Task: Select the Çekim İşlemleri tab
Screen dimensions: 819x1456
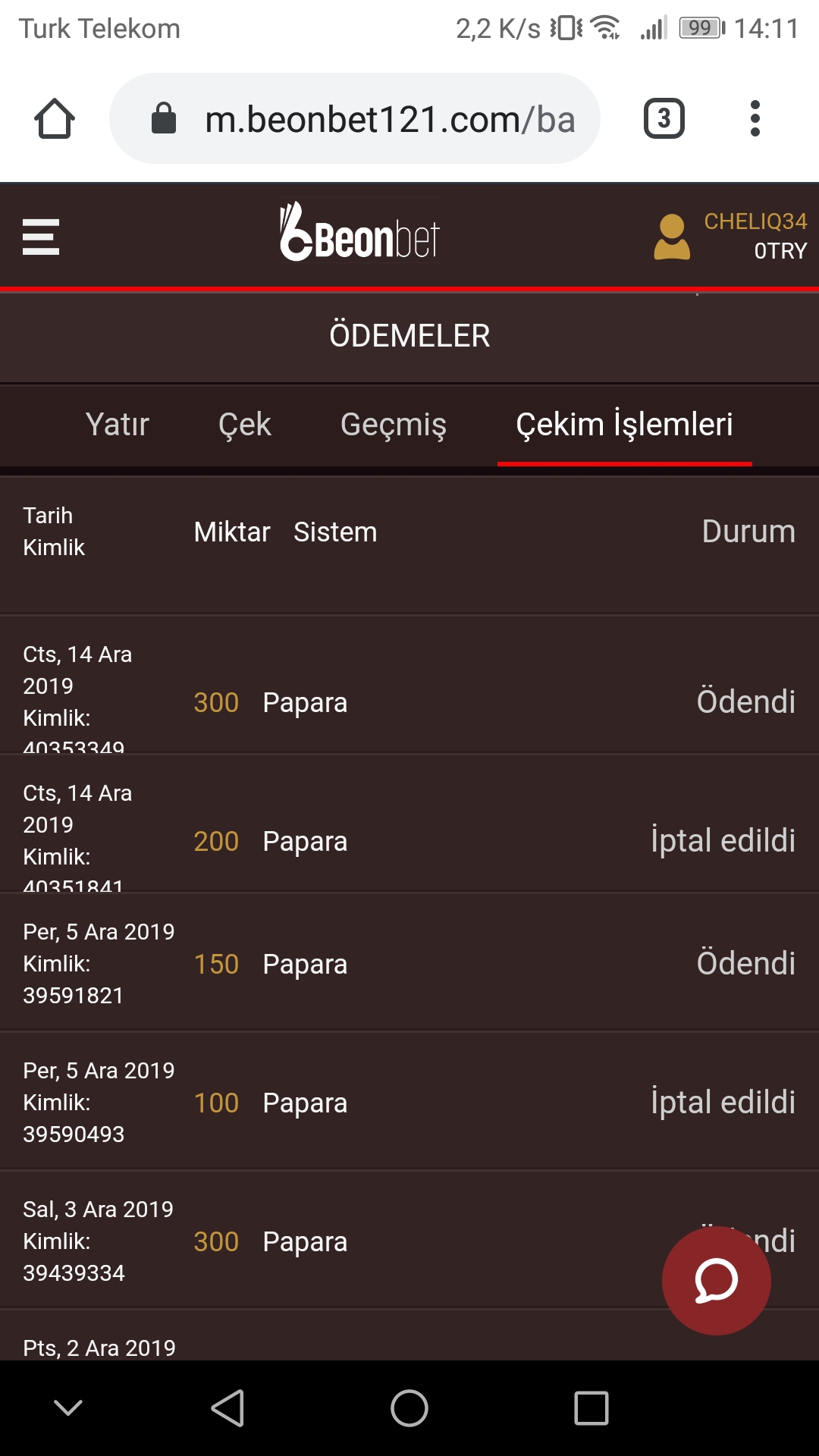Action: pyautogui.click(x=625, y=425)
